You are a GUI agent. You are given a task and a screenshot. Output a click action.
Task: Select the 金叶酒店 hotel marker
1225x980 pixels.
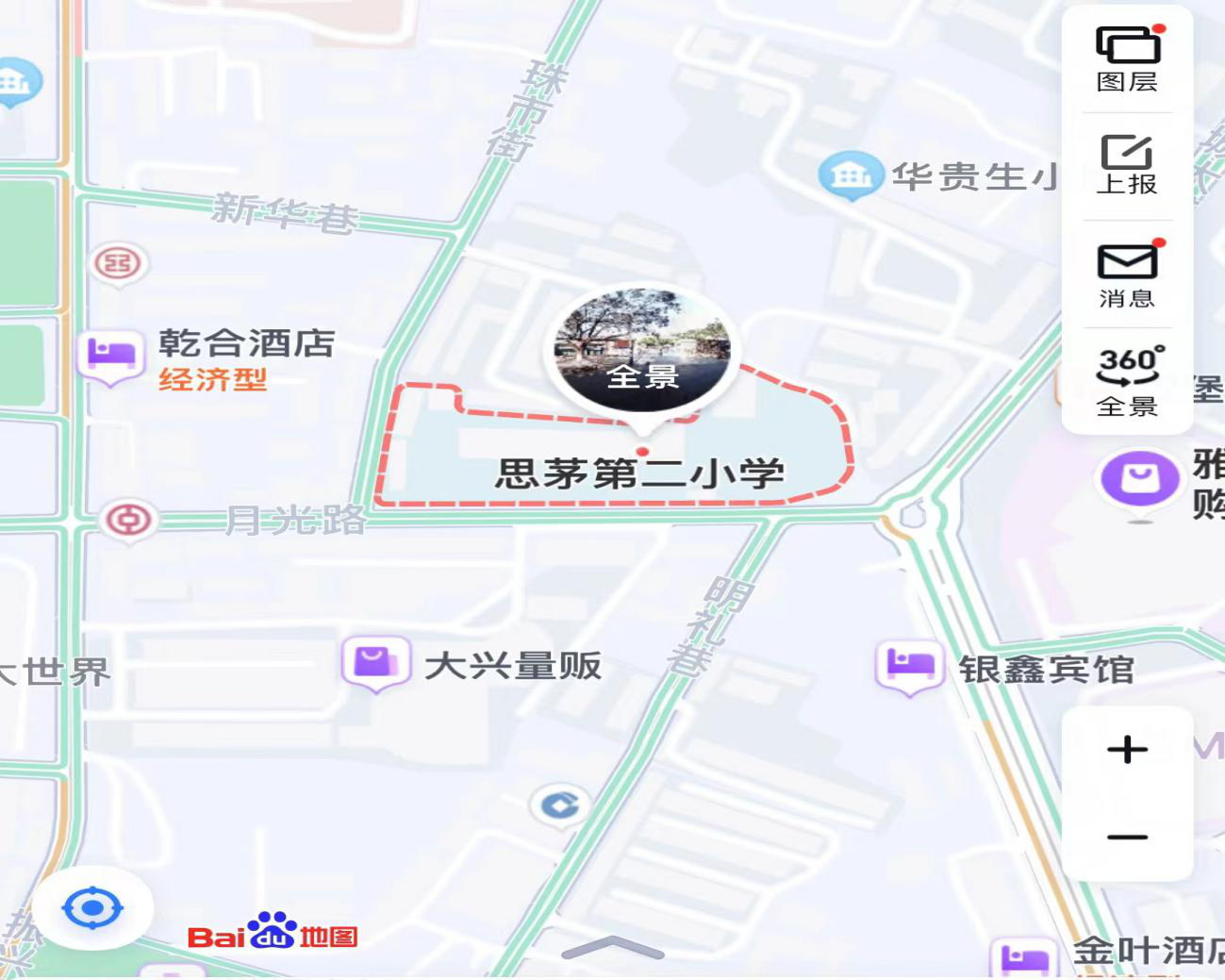(1023, 958)
